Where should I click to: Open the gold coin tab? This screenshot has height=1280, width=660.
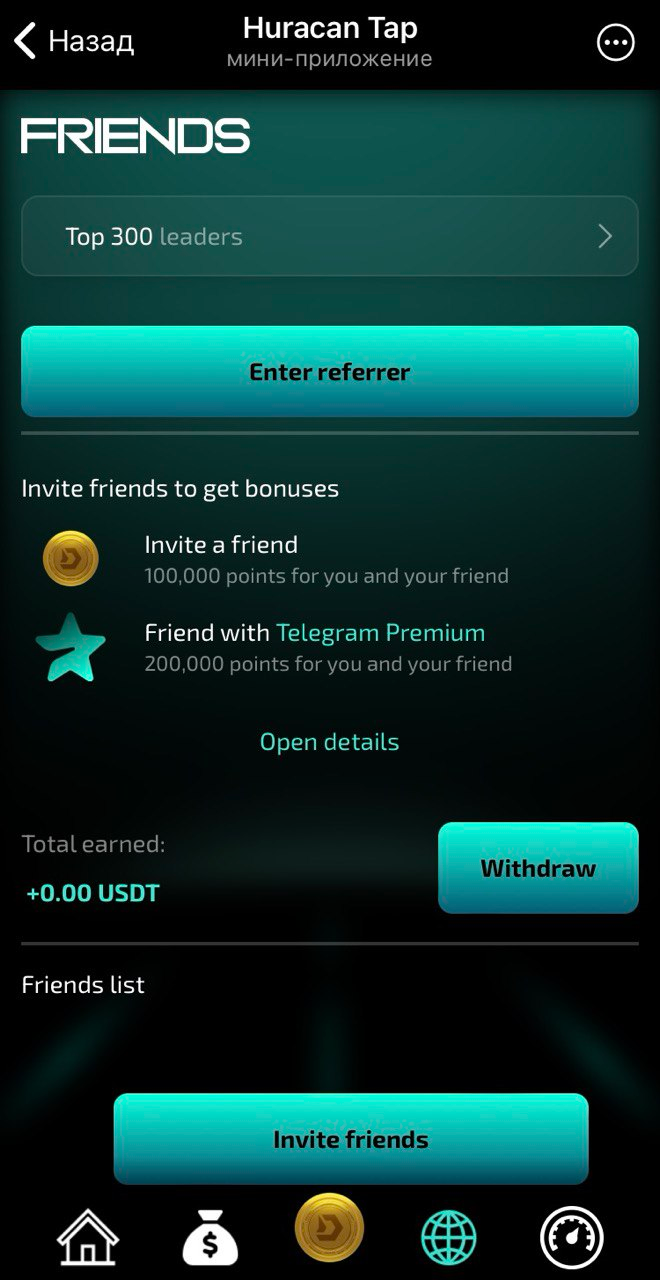[329, 1227]
